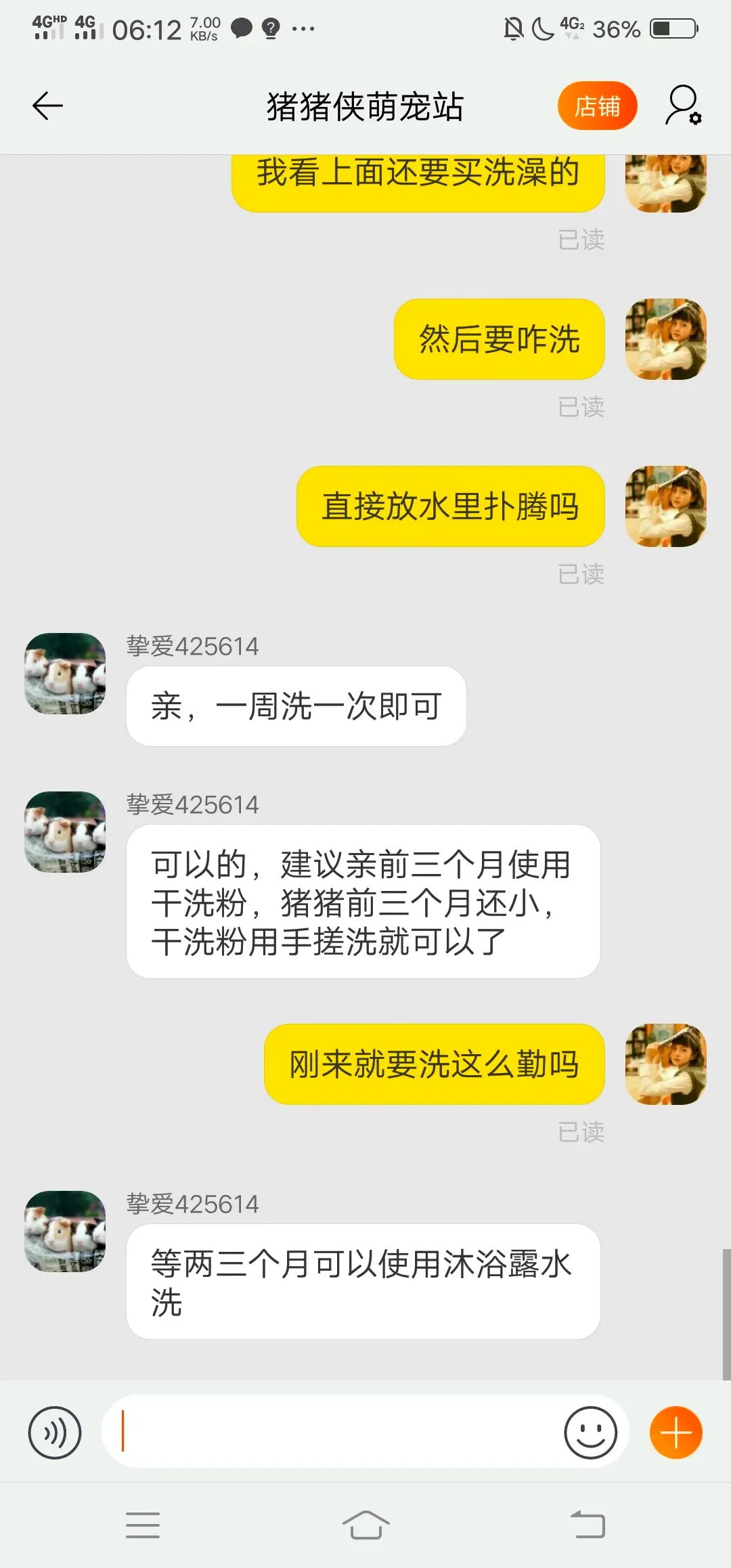
Task: Go back from the chat
Action: click(x=47, y=106)
